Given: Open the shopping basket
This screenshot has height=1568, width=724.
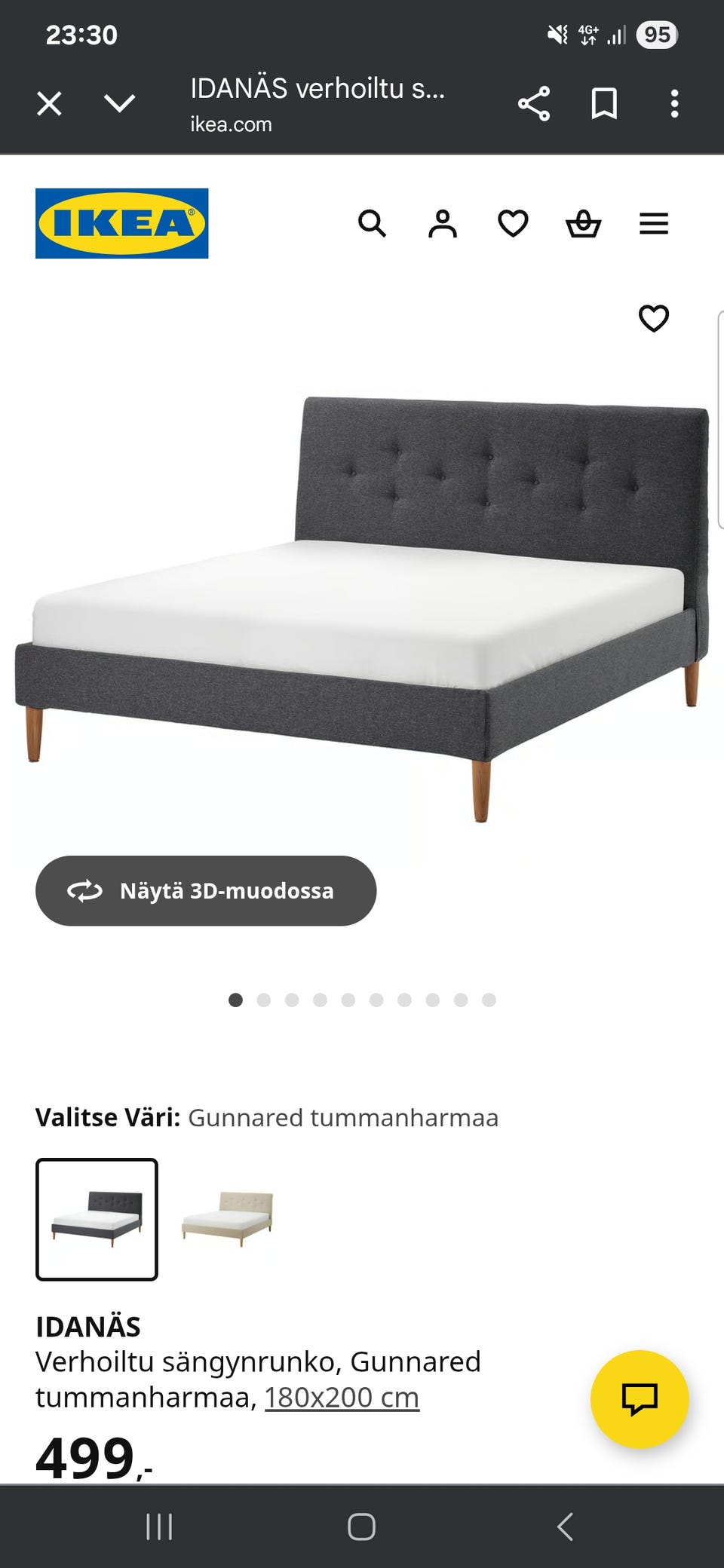Looking at the screenshot, I should click(584, 223).
